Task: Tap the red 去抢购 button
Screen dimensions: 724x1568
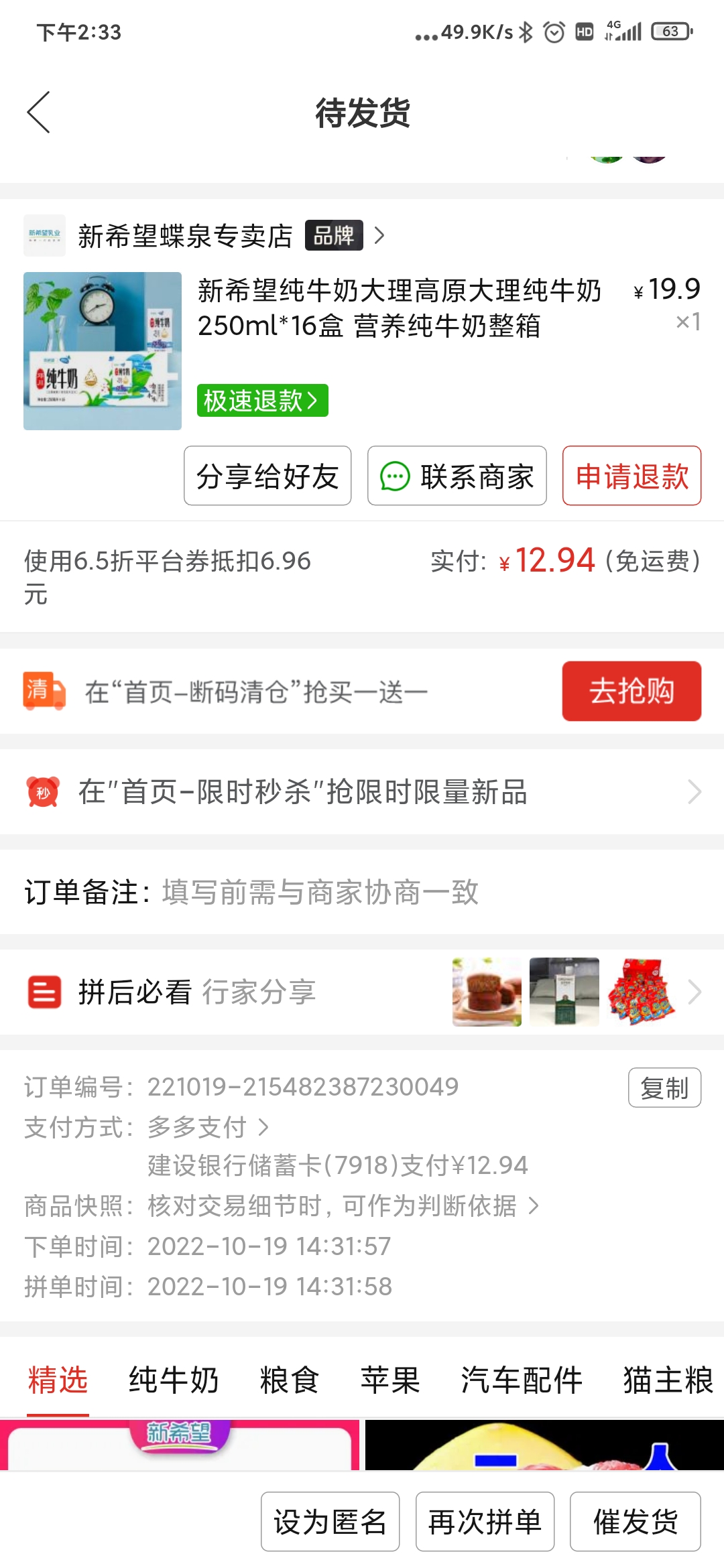Action: pos(631,691)
